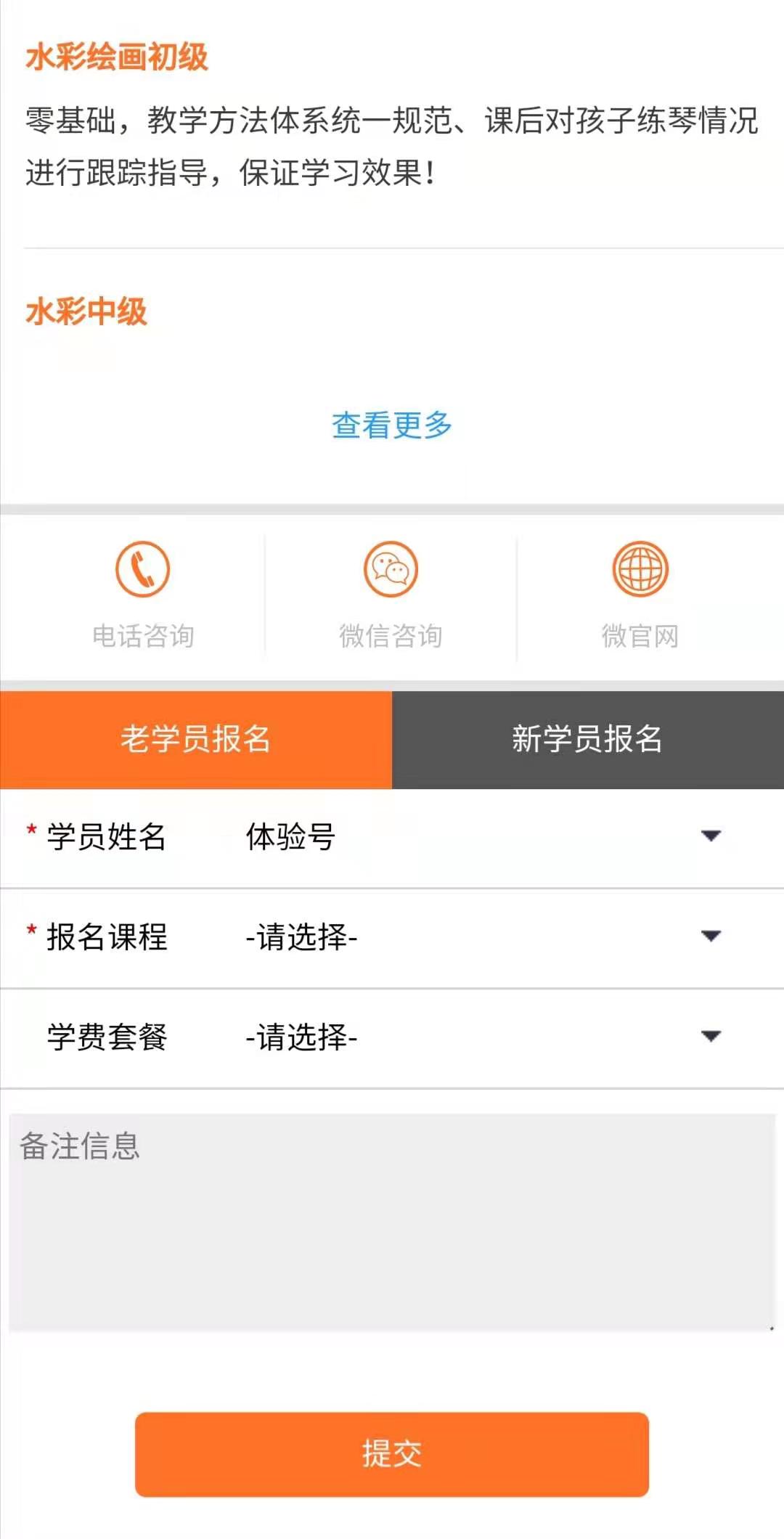Expand the 学员姓名 dropdown
Image resolution: width=784 pixels, height=1539 pixels.
pyautogui.click(x=479, y=837)
